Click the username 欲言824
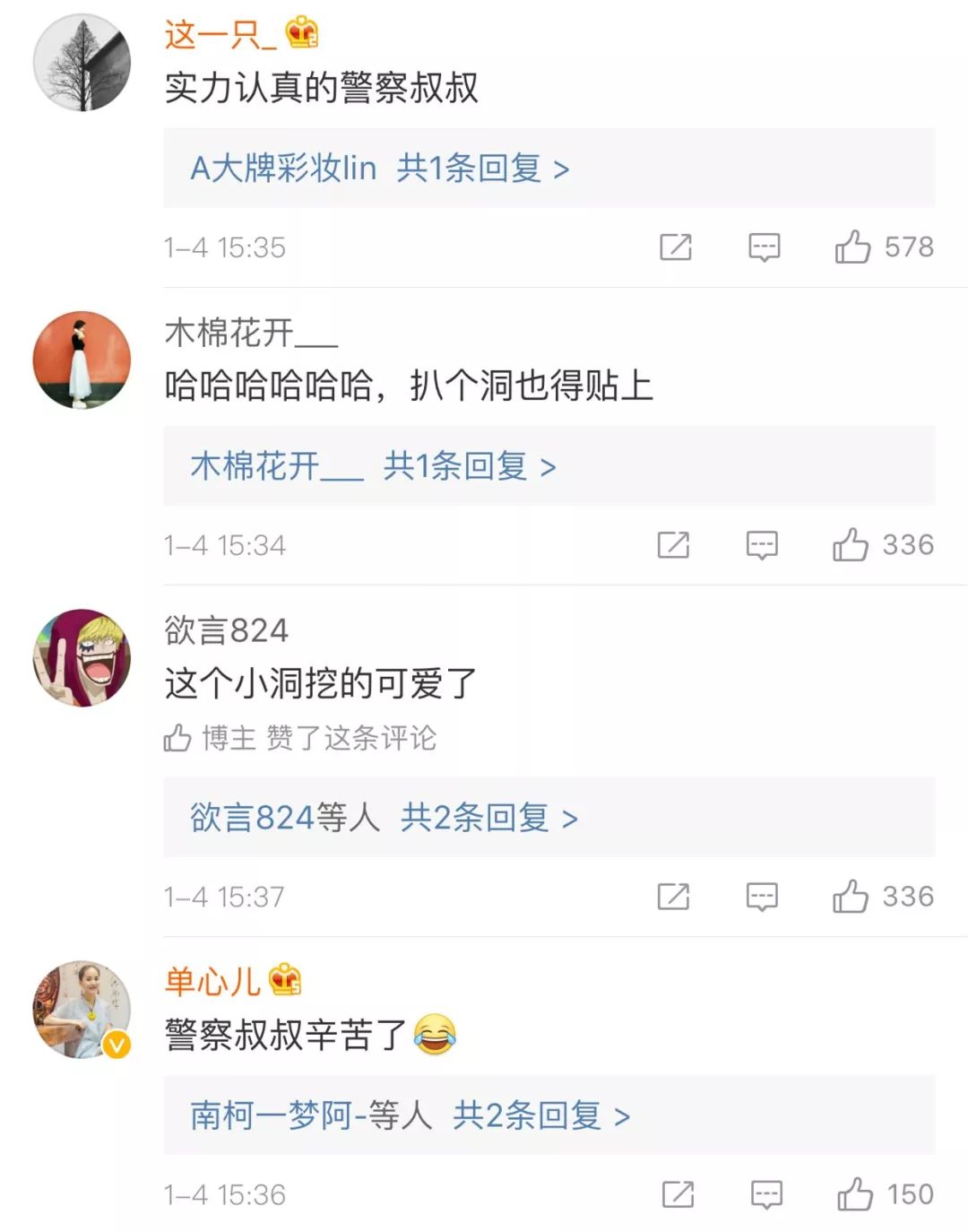Screen dimensions: 968x1232 [222, 630]
